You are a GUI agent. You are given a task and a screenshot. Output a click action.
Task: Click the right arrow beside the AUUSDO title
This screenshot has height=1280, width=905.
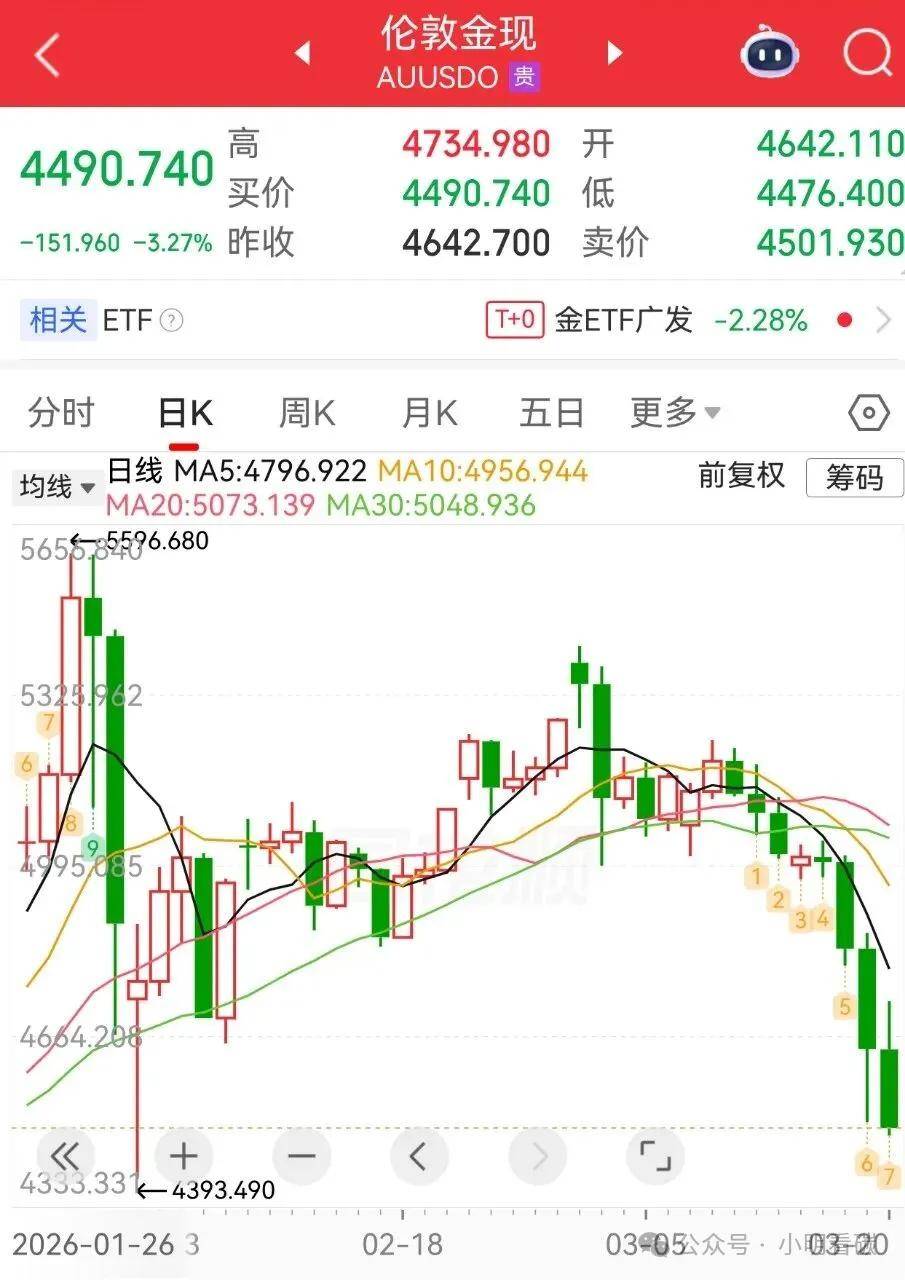[x=613, y=54]
